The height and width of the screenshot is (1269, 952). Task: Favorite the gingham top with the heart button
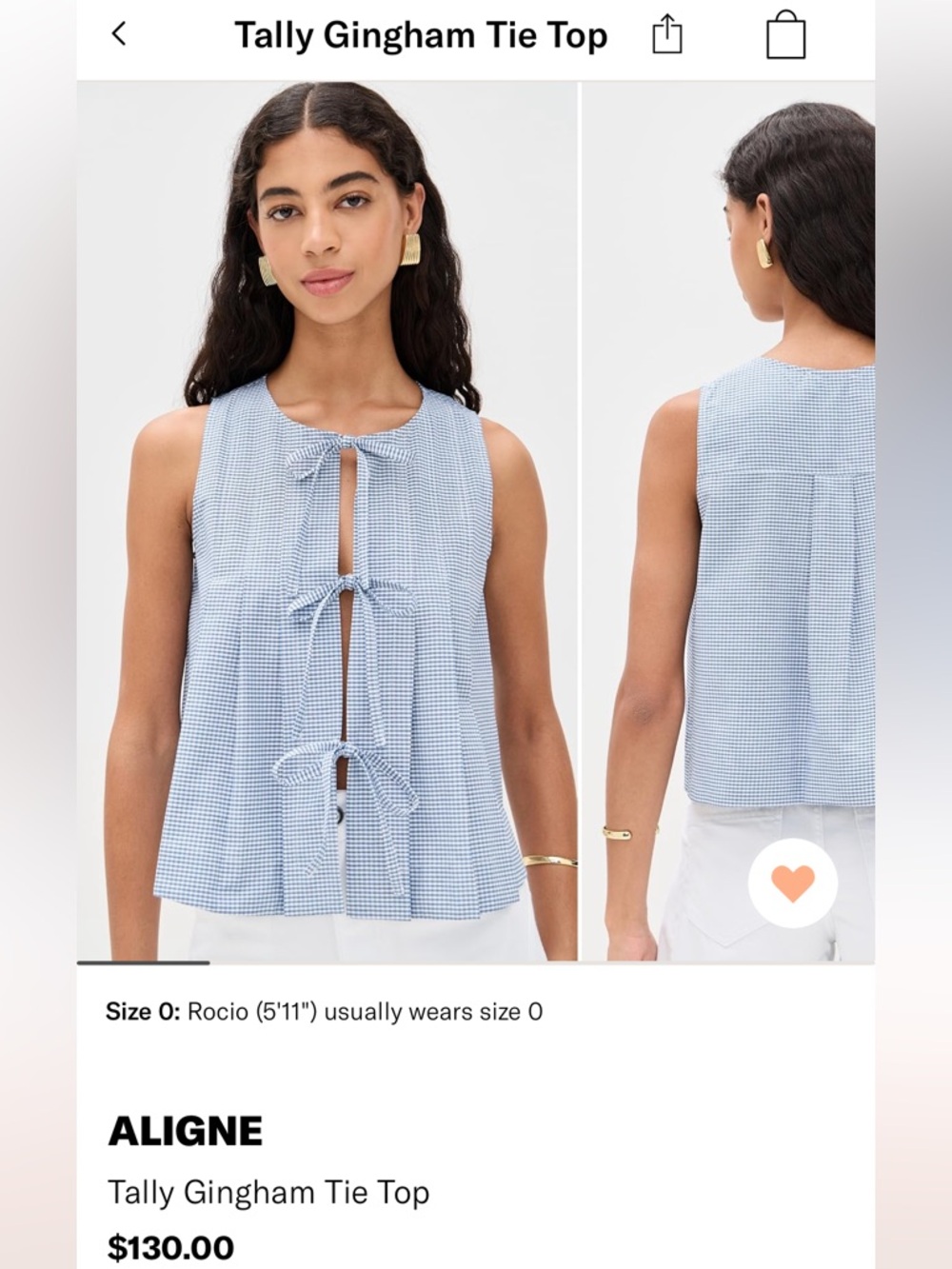(793, 883)
